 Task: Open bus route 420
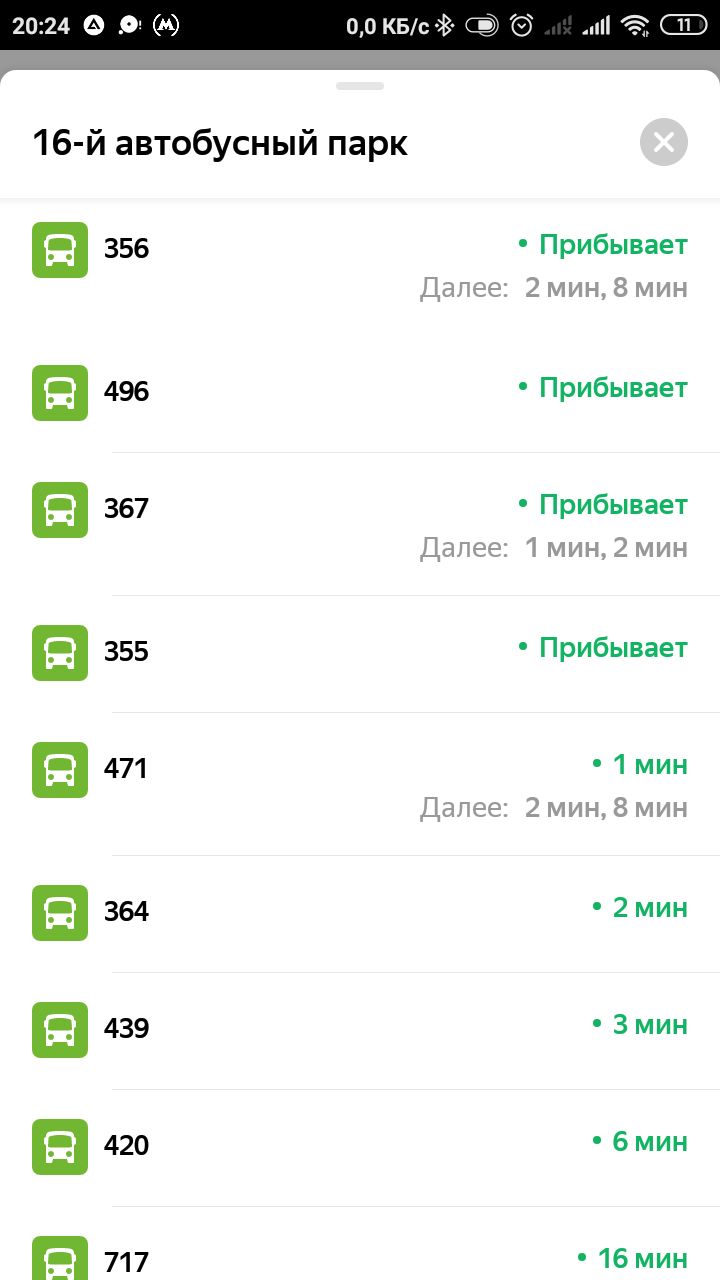click(x=360, y=1148)
